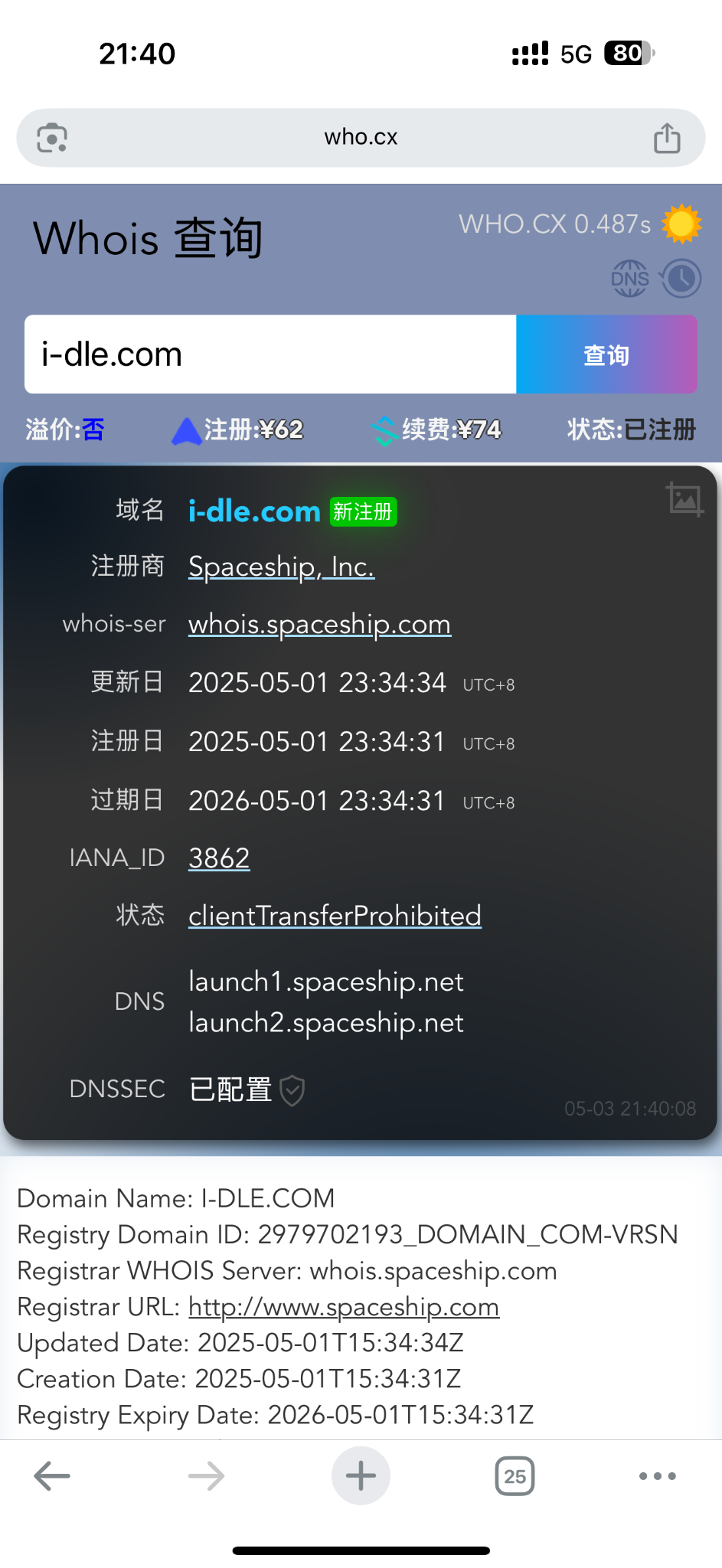Open IANA ID 3862 link
Screen dimensions: 722x1568
click(x=219, y=857)
